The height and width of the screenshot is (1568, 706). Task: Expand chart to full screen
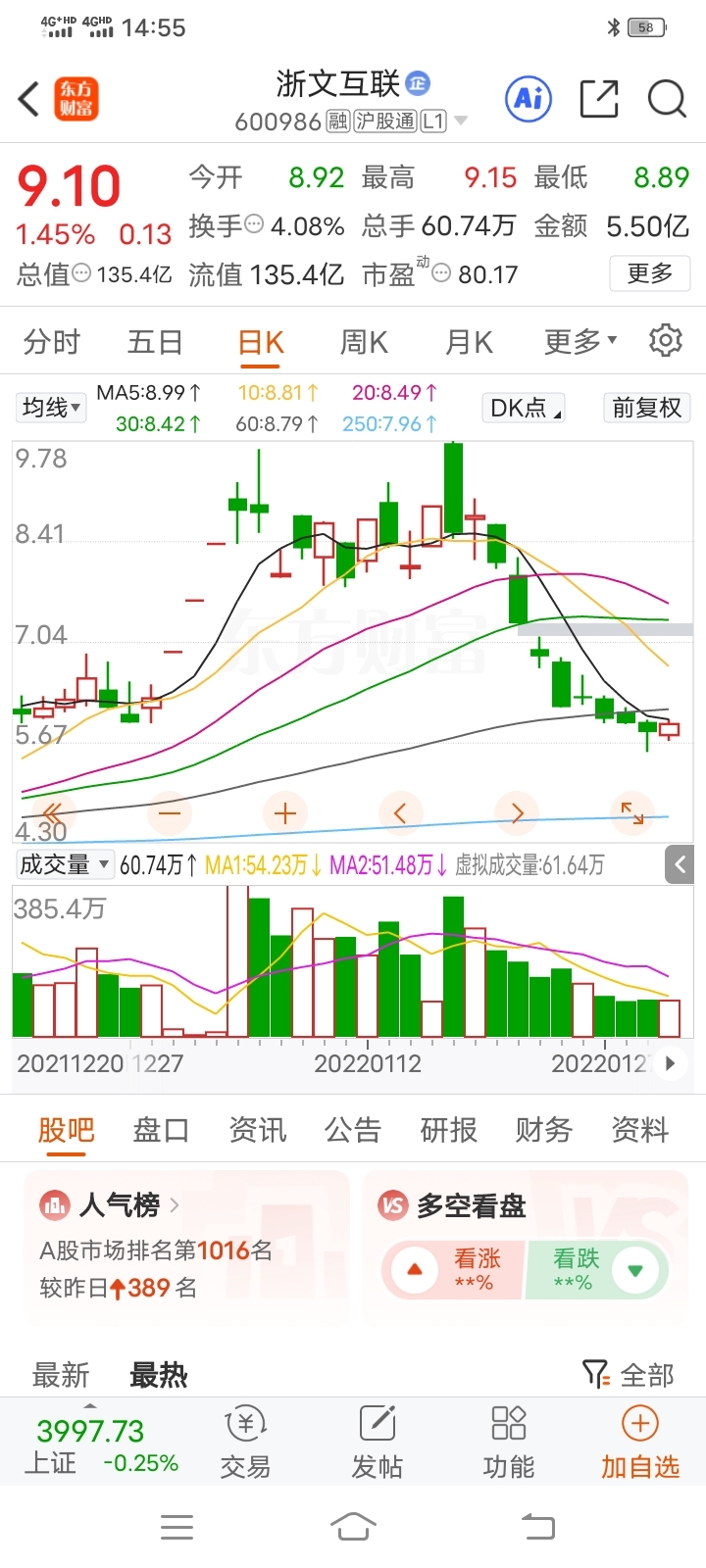click(632, 812)
